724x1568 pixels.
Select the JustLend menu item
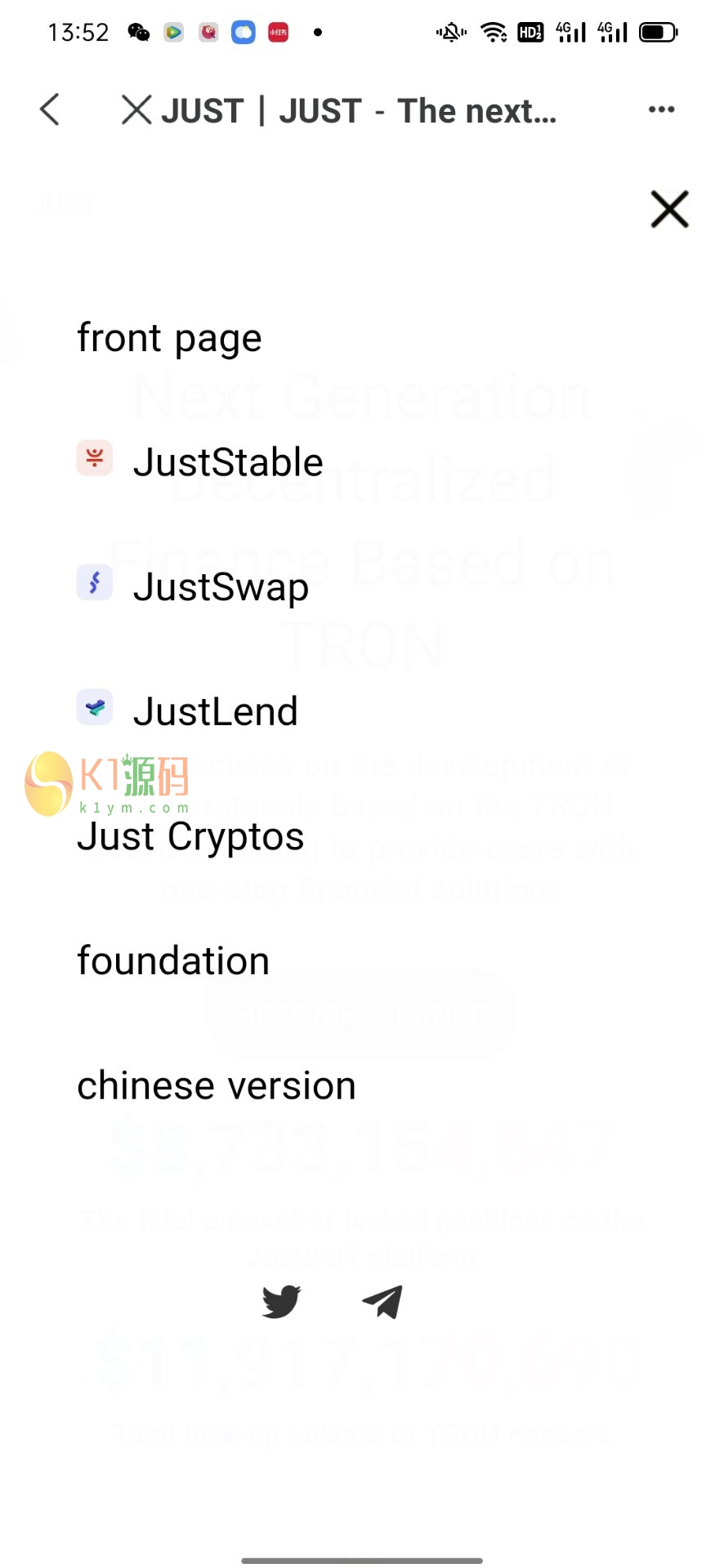tap(215, 711)
